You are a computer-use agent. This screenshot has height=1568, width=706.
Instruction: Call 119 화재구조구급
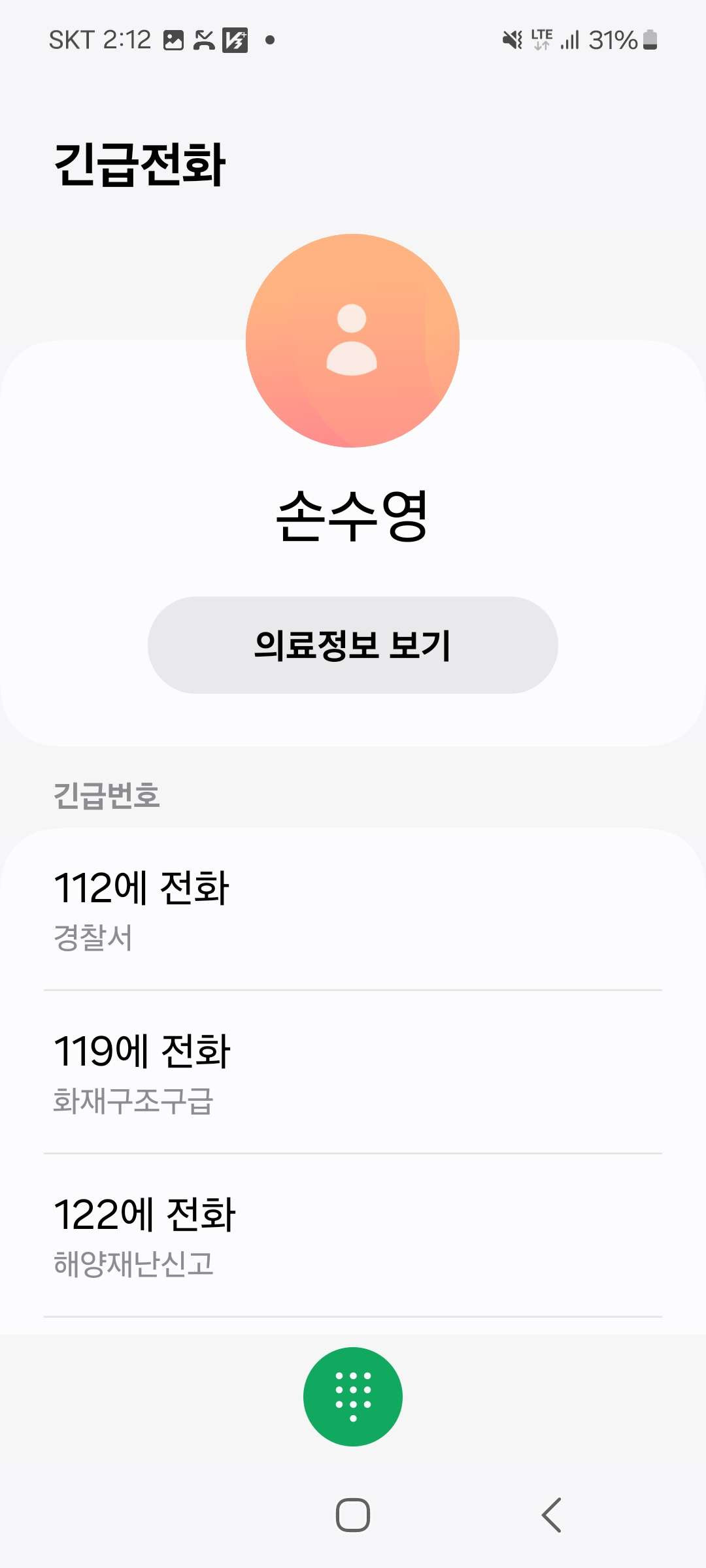pos(352,1073)
